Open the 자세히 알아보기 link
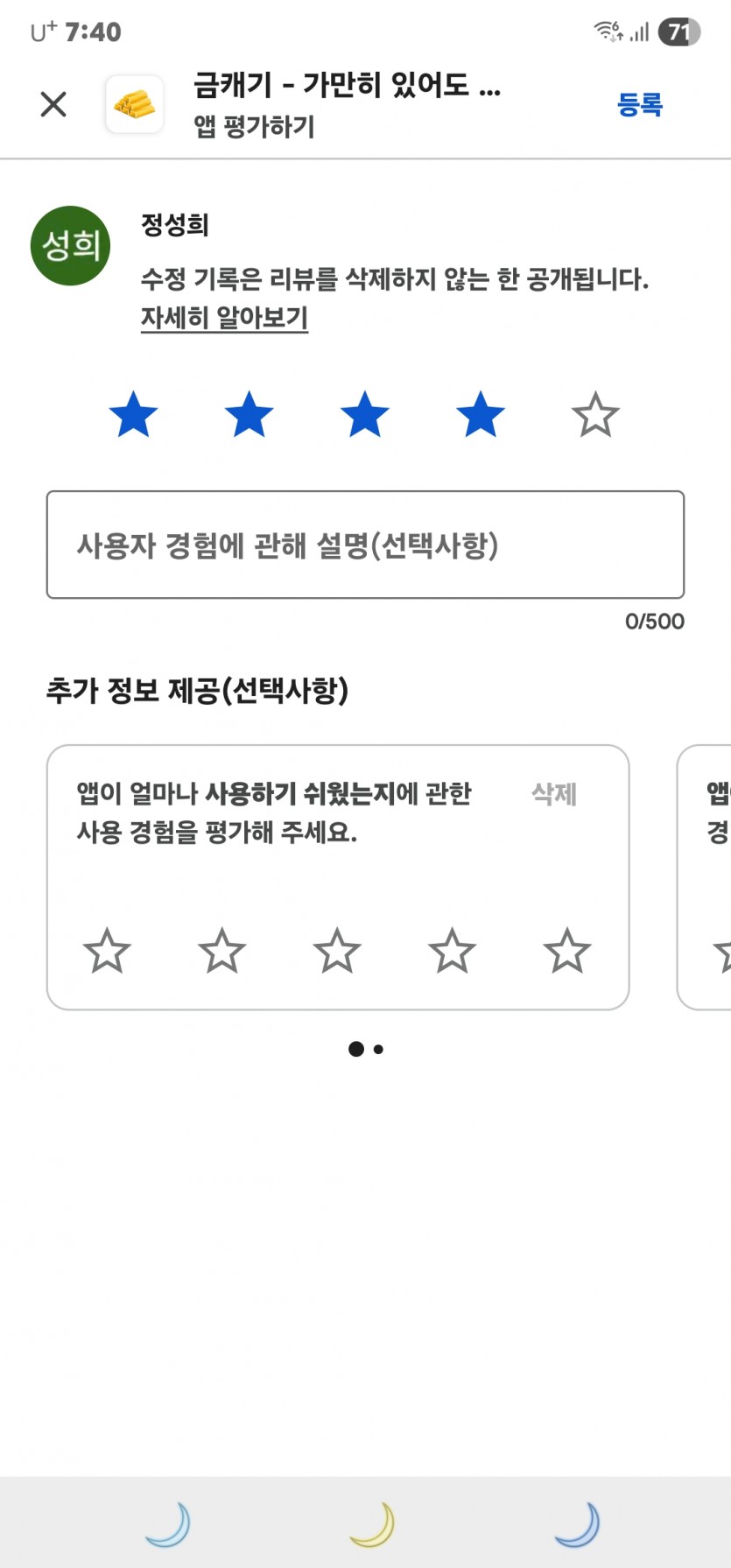The width and height of the screenshot is (731, 1568). click(224, 318)
